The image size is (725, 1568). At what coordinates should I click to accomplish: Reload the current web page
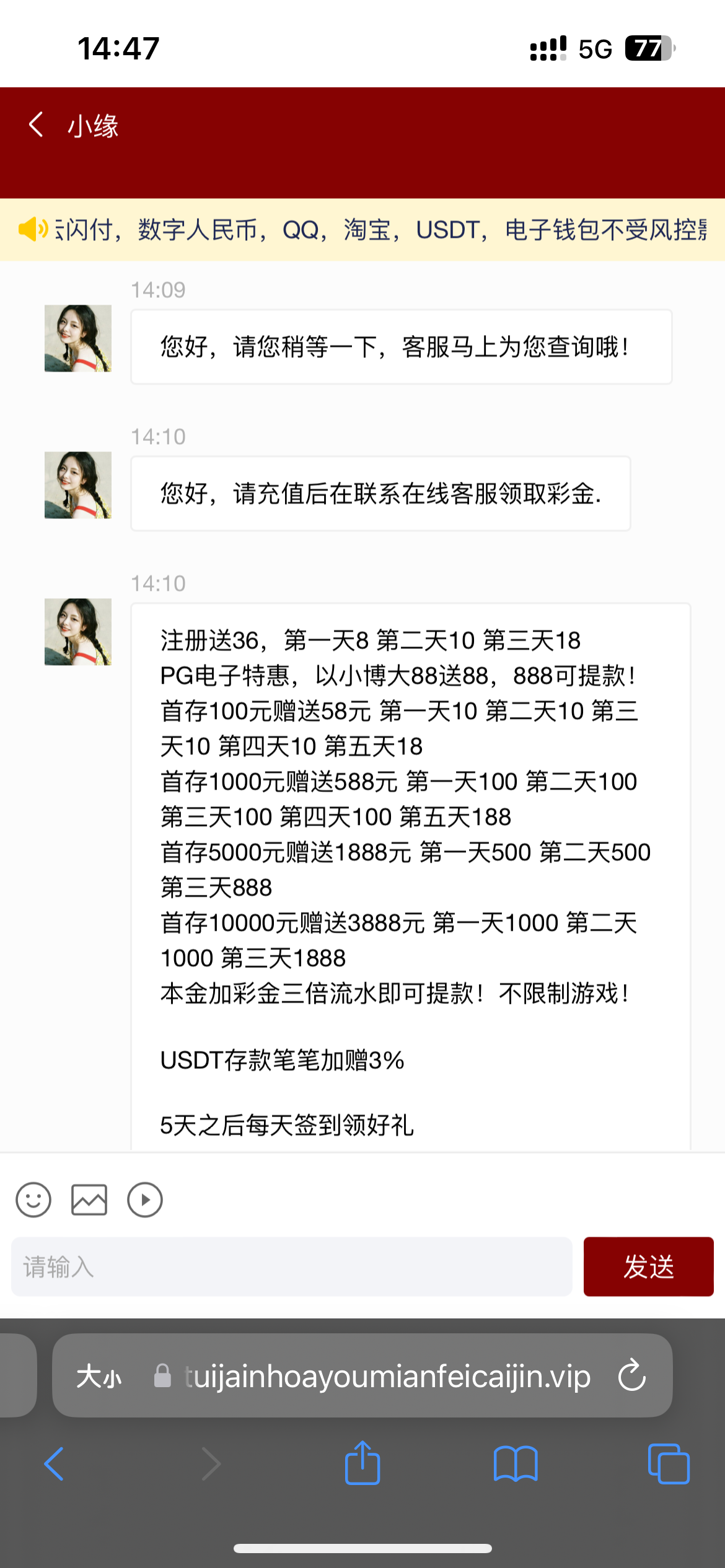tap(632, 1375)
